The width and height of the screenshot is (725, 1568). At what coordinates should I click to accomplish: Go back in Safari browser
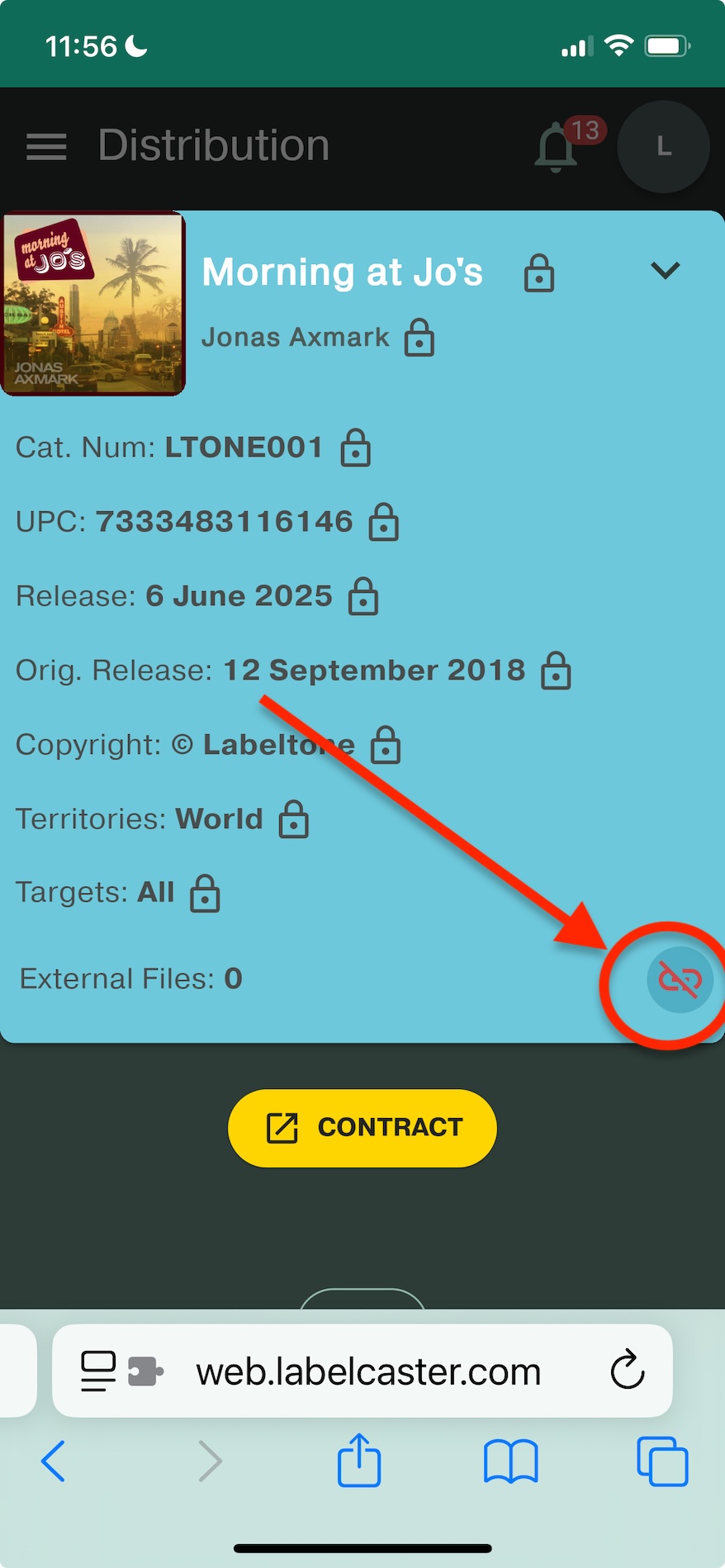(53, 1461)
